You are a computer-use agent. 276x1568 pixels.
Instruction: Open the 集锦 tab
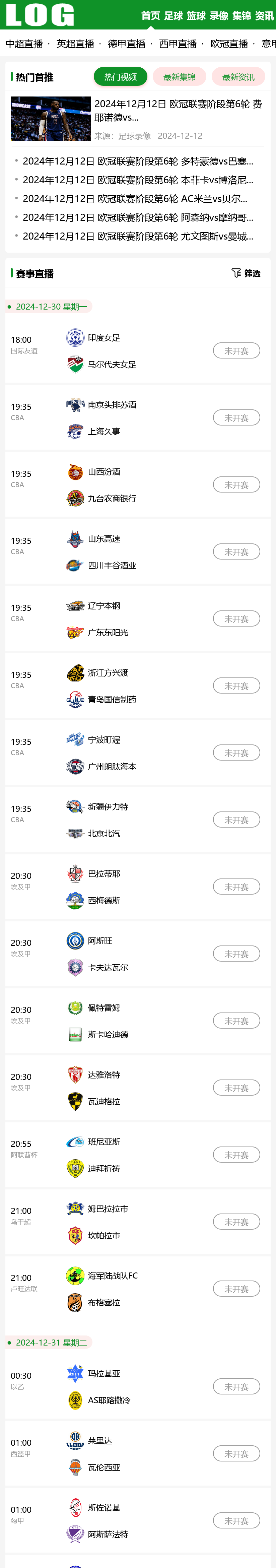tap(241, 16)
